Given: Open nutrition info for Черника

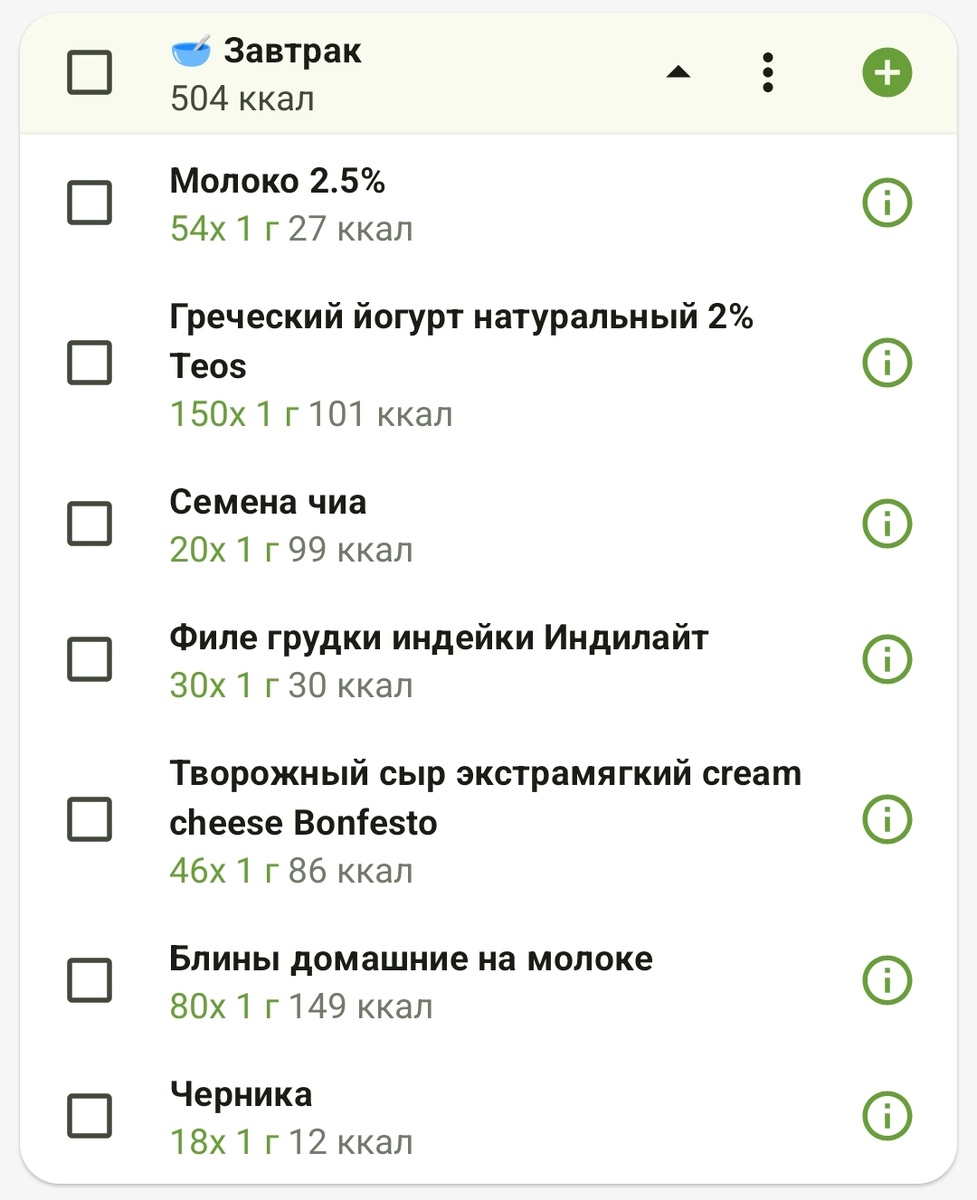Looking at the screenshot, I should pos(886,1114).
